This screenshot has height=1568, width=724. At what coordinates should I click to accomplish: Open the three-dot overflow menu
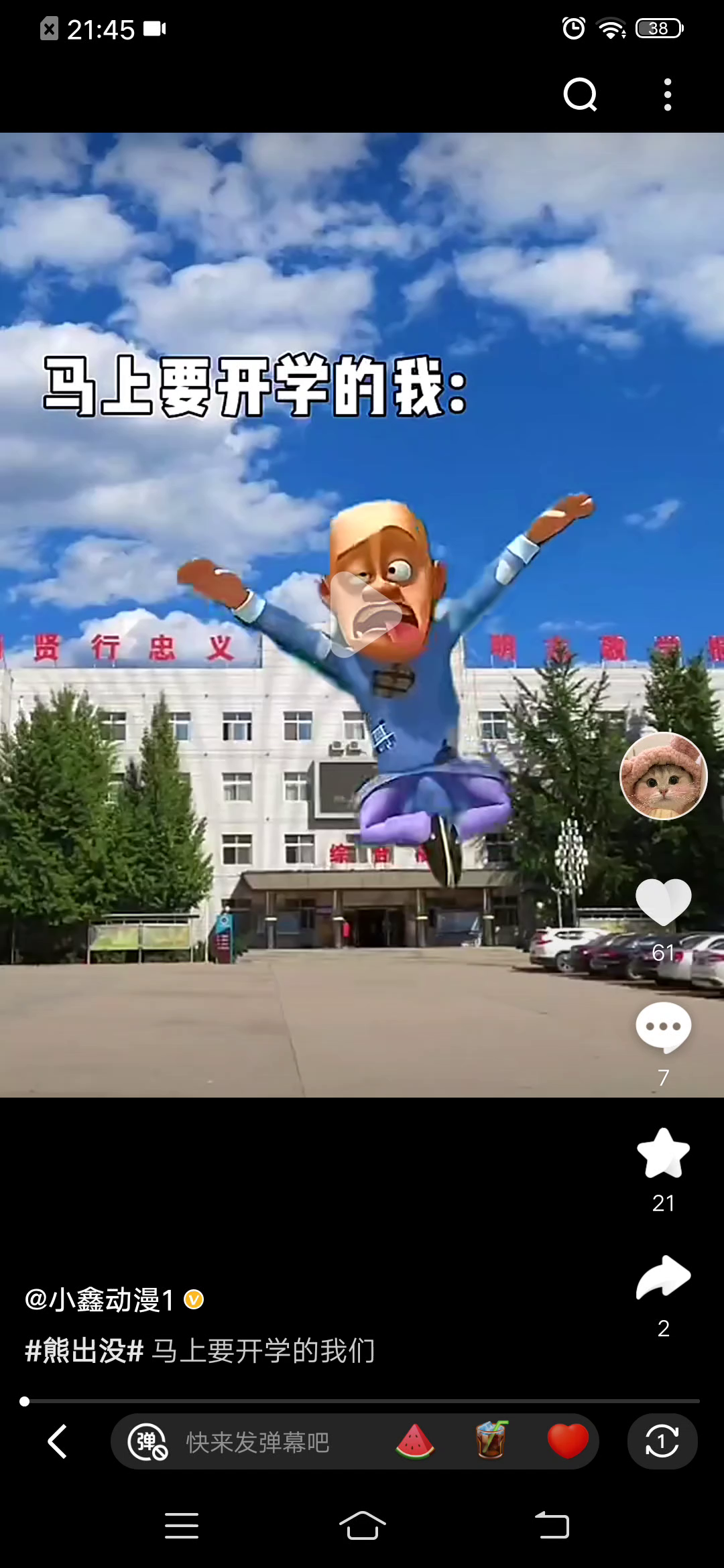[x=667, y=94]
